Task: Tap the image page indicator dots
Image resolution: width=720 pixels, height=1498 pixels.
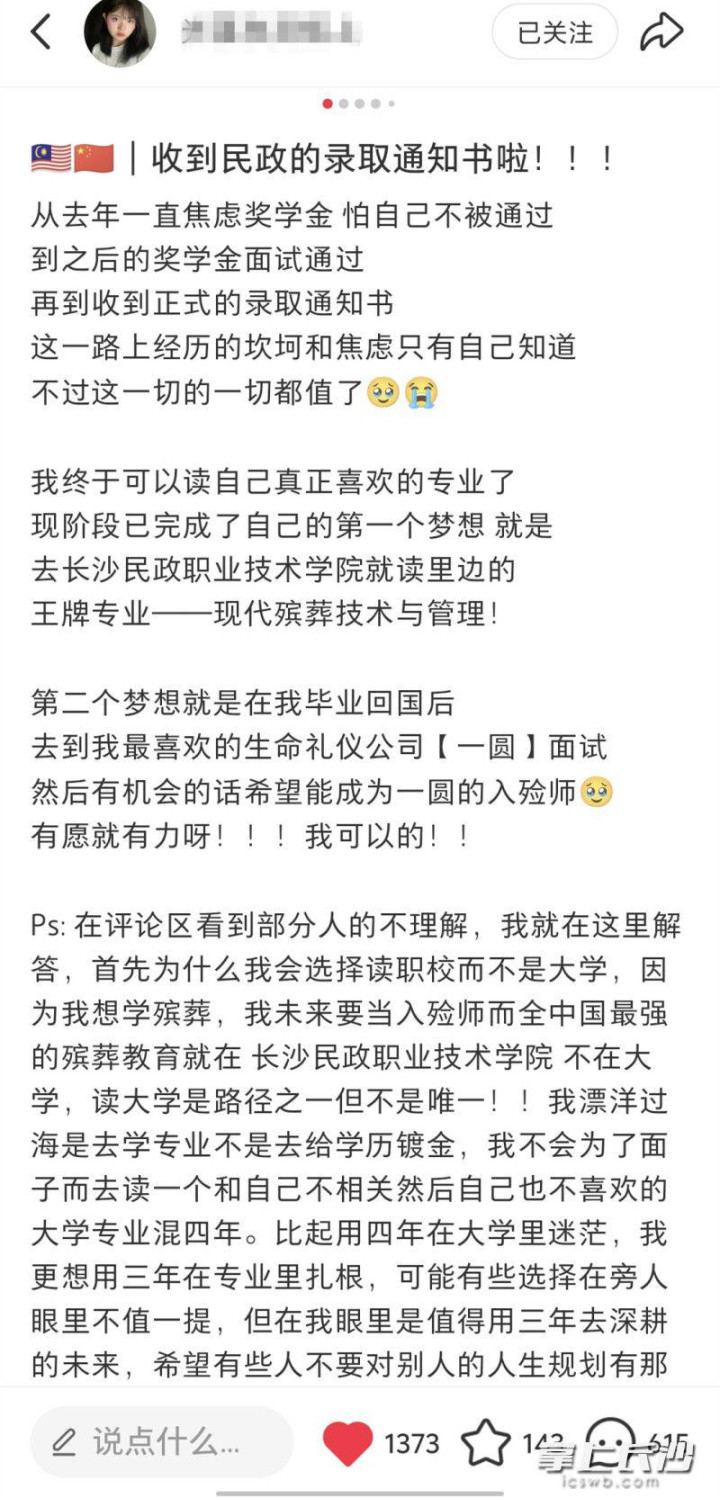Action: [359, 103]
